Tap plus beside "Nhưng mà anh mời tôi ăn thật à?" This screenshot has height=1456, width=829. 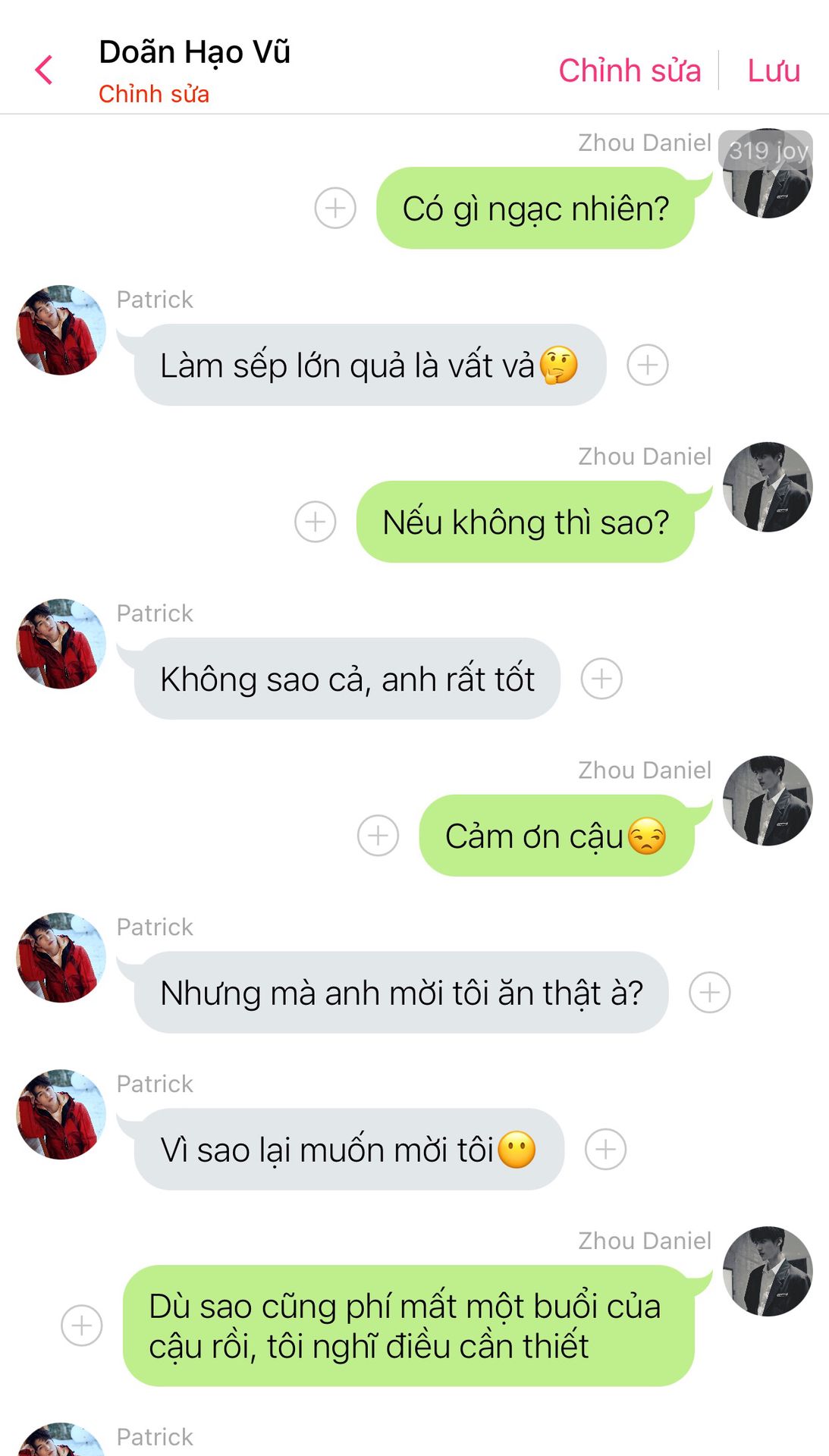coord(710,992)
